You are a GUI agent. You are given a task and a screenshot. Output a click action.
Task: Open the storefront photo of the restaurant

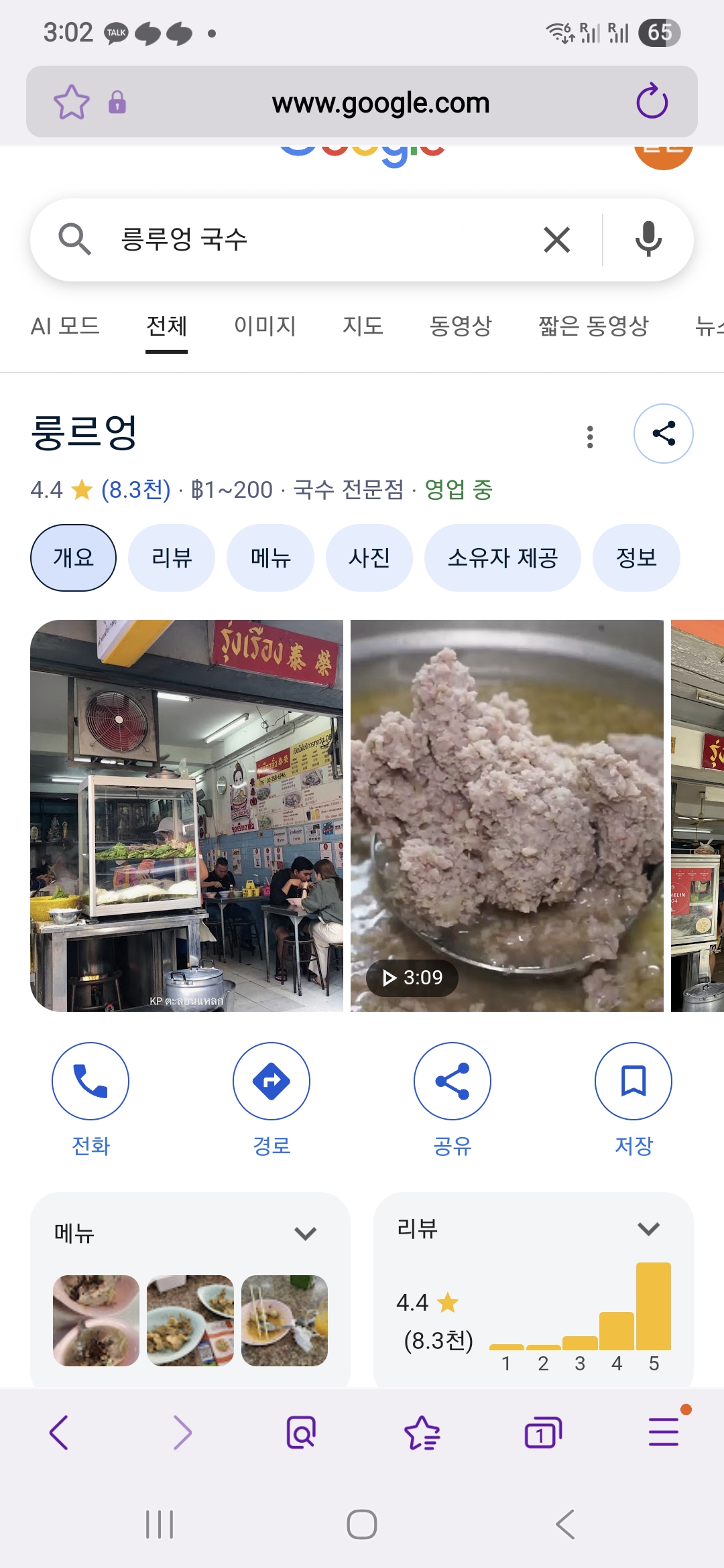(186, 815)
